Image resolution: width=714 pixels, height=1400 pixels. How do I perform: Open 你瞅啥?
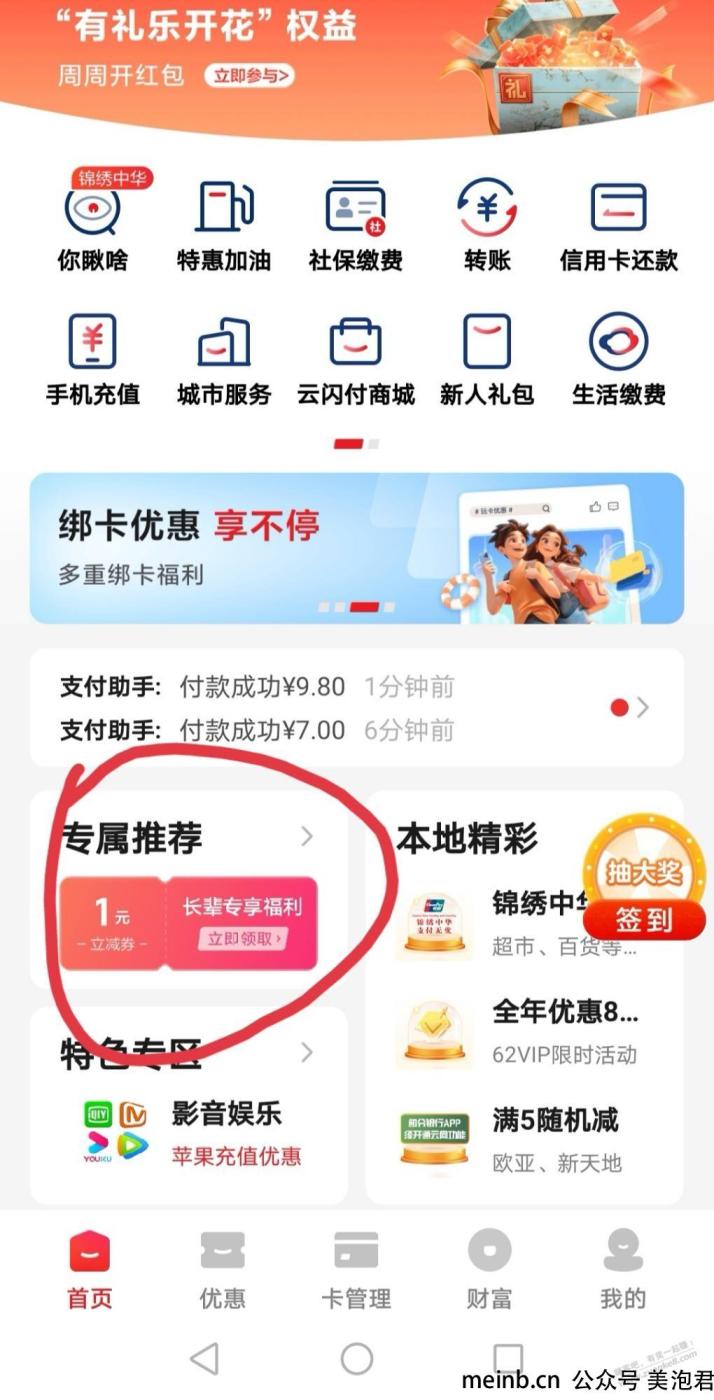coord(92,225)
